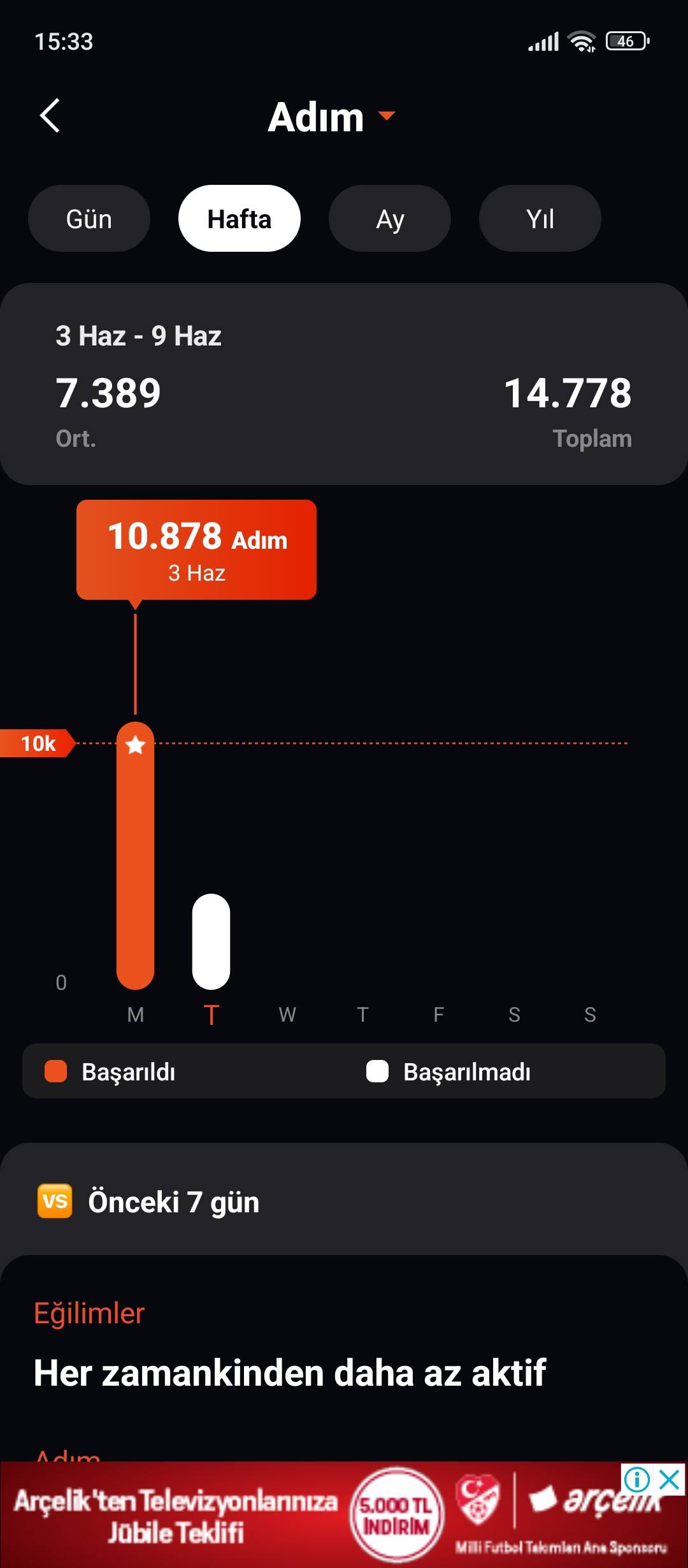Switch to the Ay view
Screen dimensions: 688x1568
coord(390,219)
